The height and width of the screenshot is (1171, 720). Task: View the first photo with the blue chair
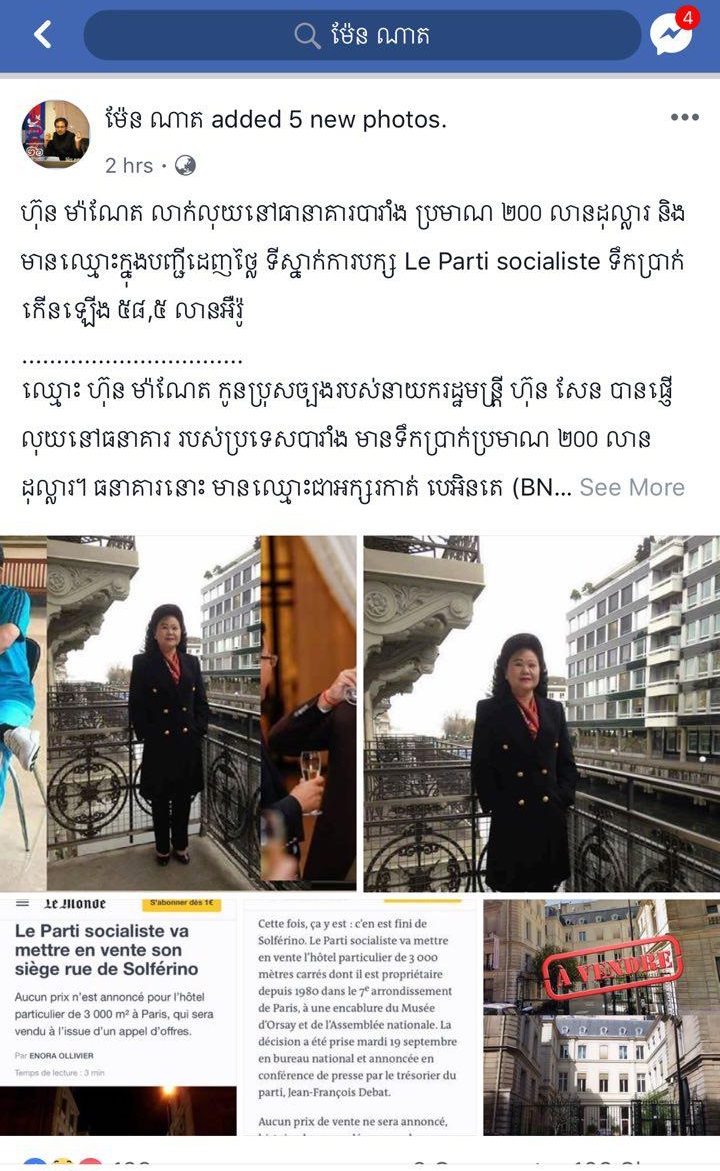pos(178,712)
